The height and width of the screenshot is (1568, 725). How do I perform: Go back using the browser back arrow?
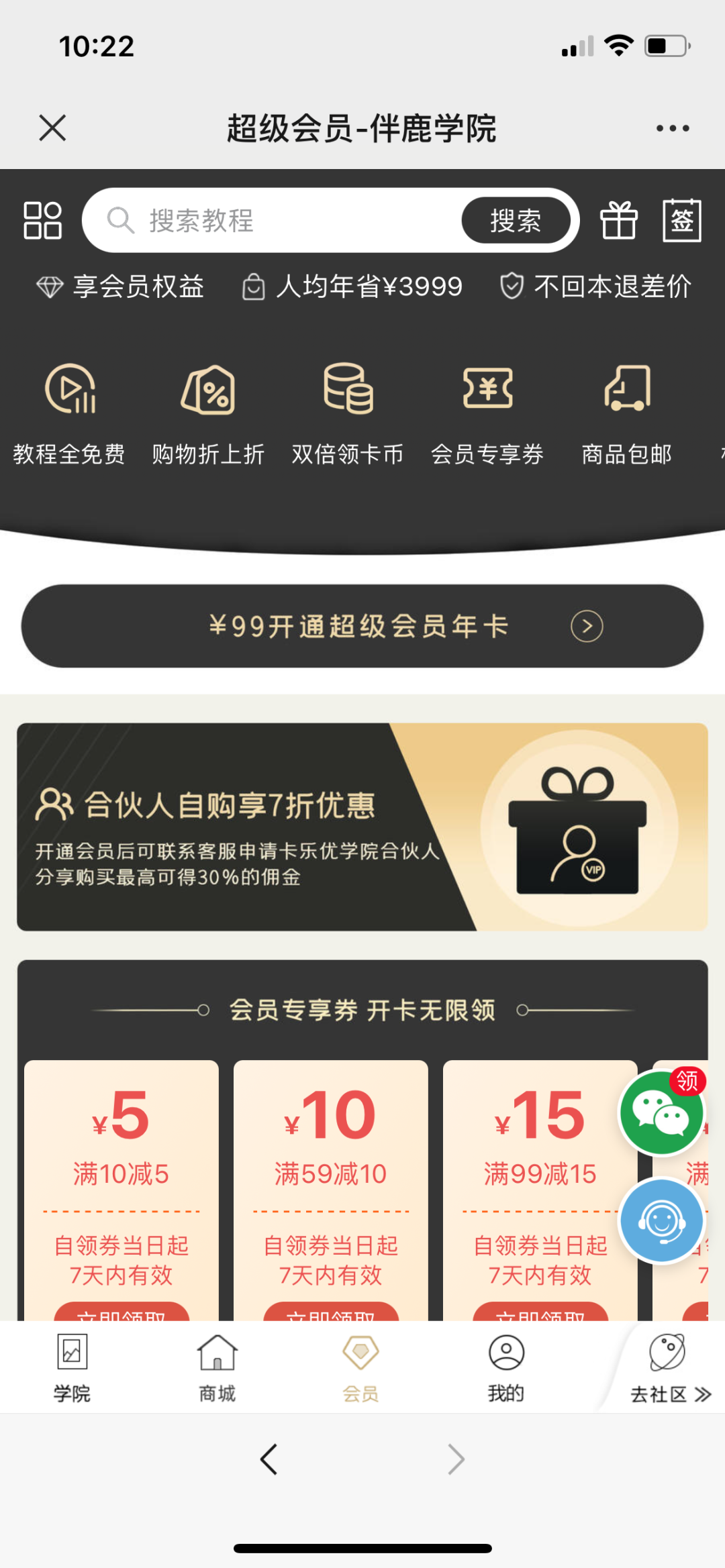tap(269, 1459)
